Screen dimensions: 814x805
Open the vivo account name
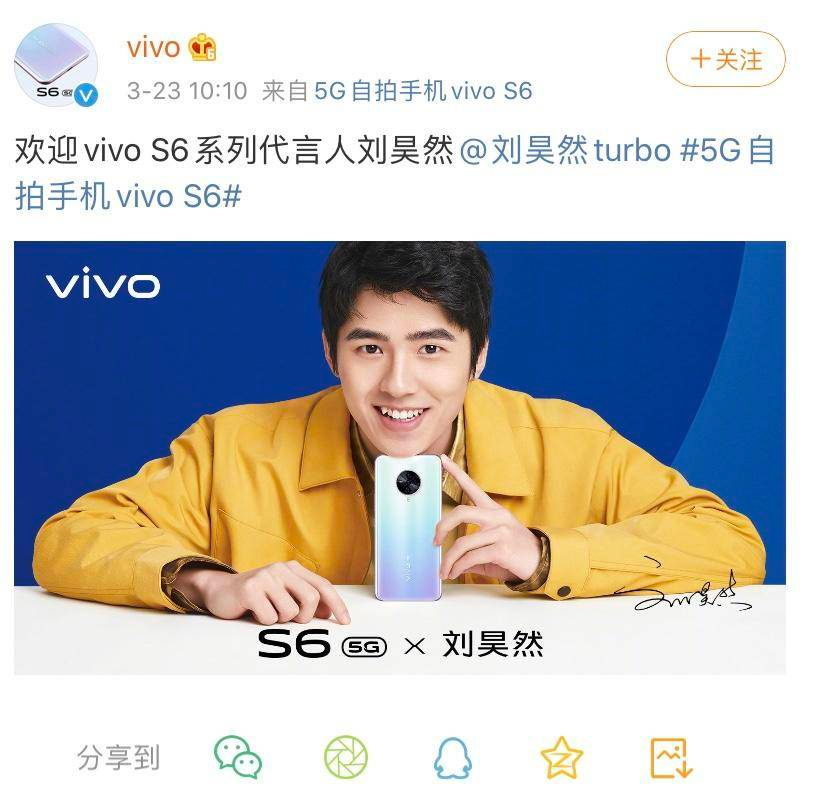[153, 47]
